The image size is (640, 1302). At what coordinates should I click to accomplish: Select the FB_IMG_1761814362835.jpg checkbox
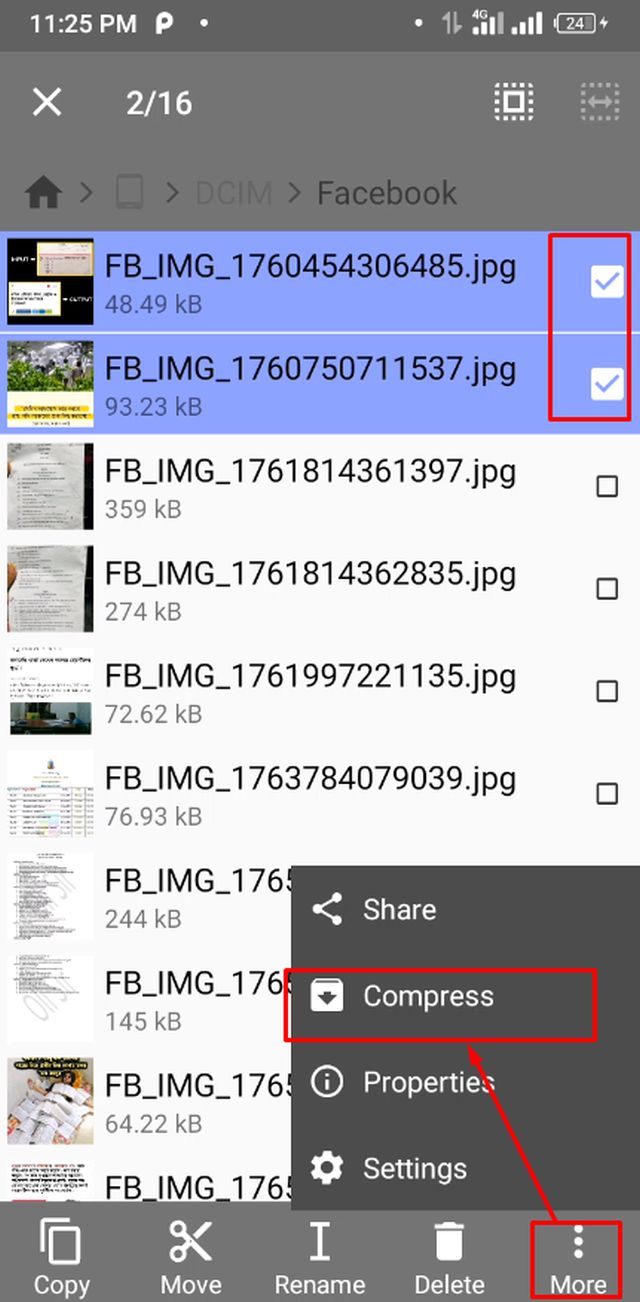(x=607, y=589)
